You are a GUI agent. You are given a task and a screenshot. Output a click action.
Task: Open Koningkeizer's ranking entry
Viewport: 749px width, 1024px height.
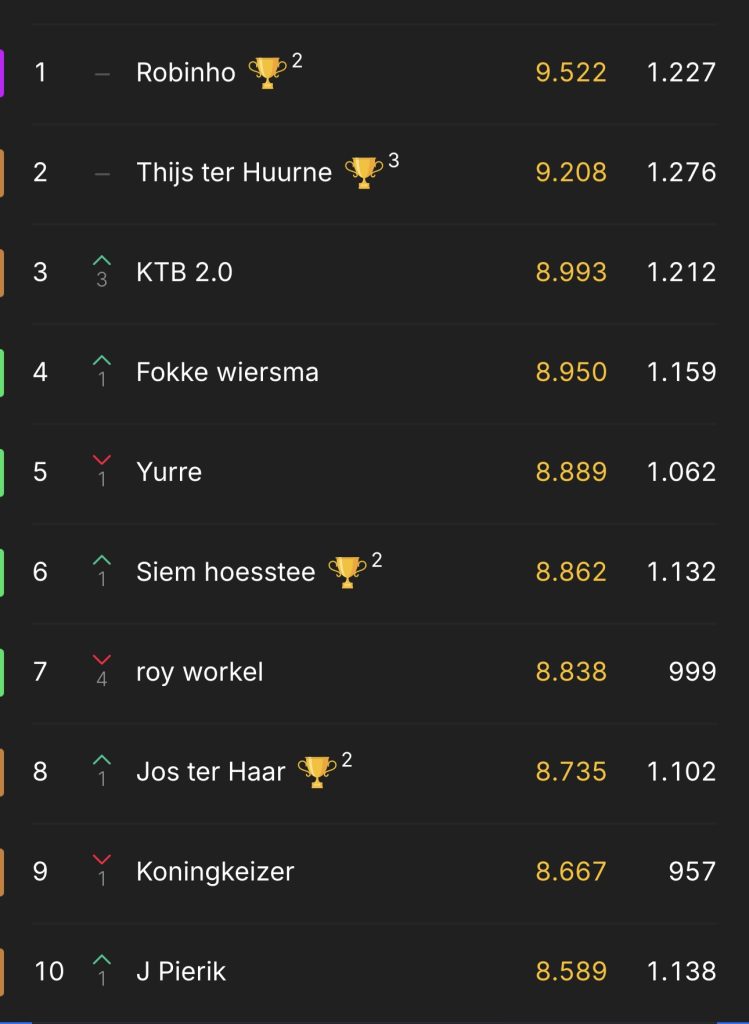[215, 872]
